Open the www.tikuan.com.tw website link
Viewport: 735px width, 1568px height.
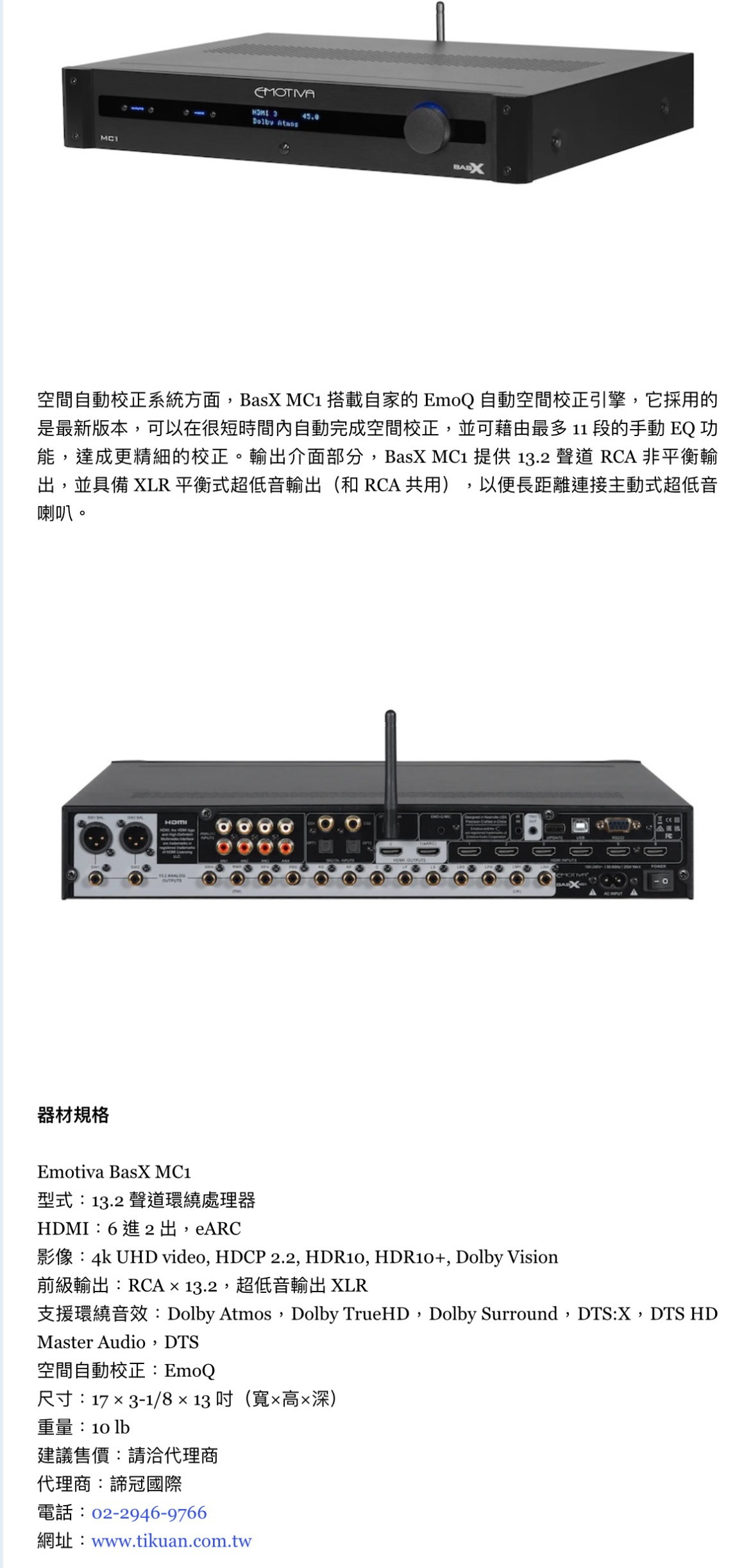(171, 1540)
